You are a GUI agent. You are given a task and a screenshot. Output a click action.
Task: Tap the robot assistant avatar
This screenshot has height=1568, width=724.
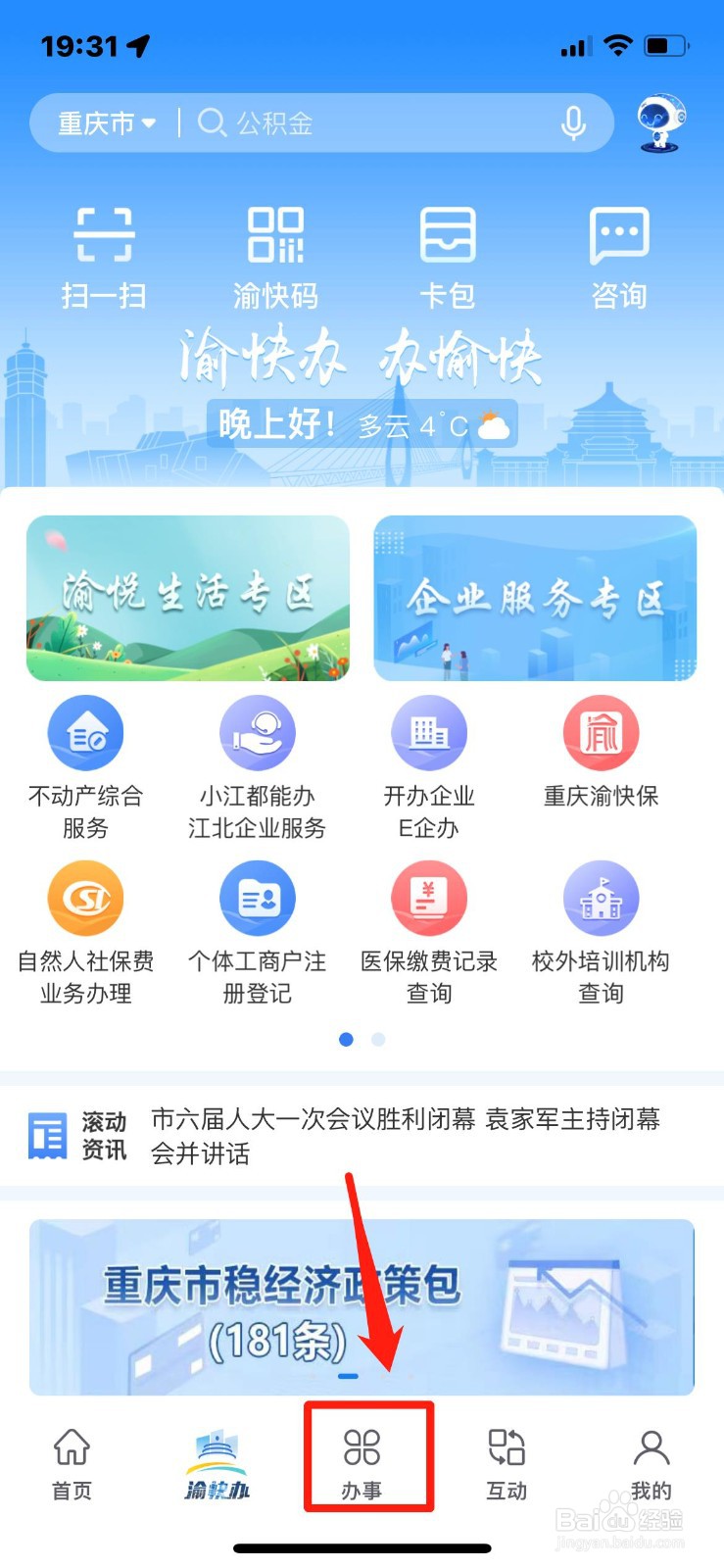coord(658,122)
